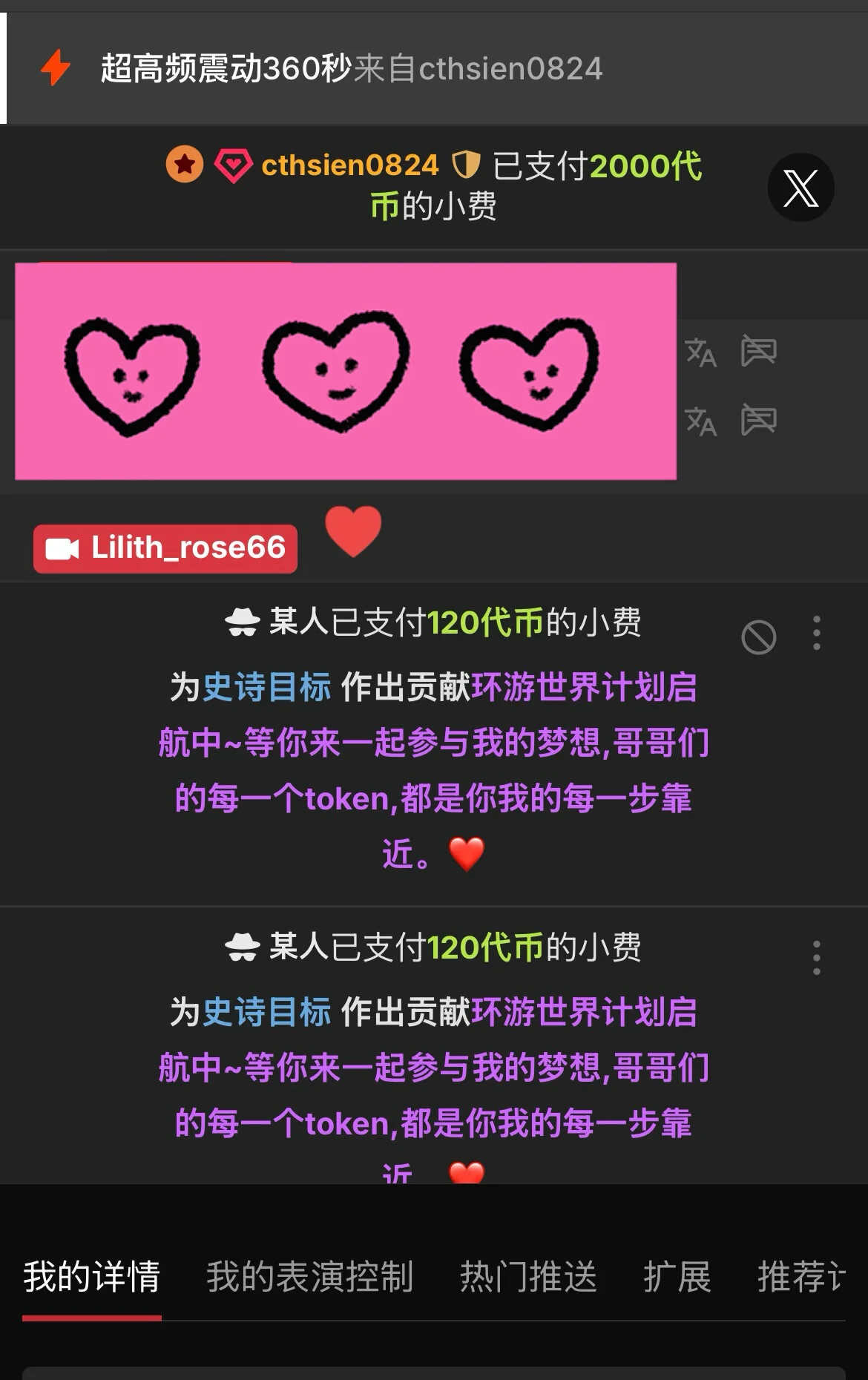
Task: Tap the lower flag report icon
Action: (x=758, y=421)
